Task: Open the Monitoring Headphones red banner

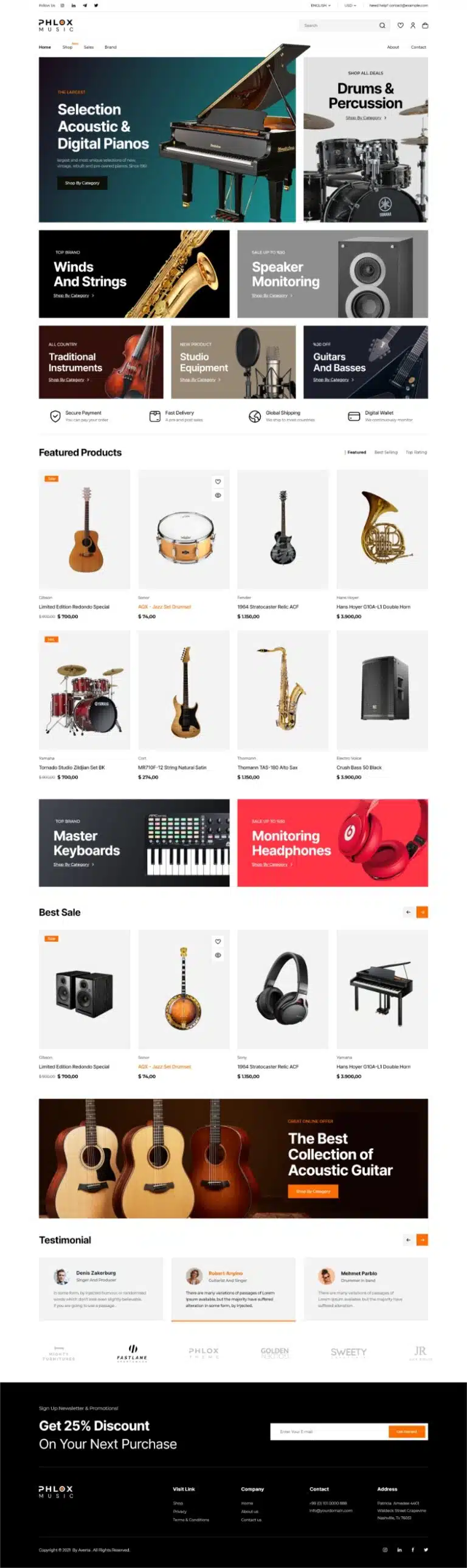Action: pyautogui.click(x=332, y=843)
